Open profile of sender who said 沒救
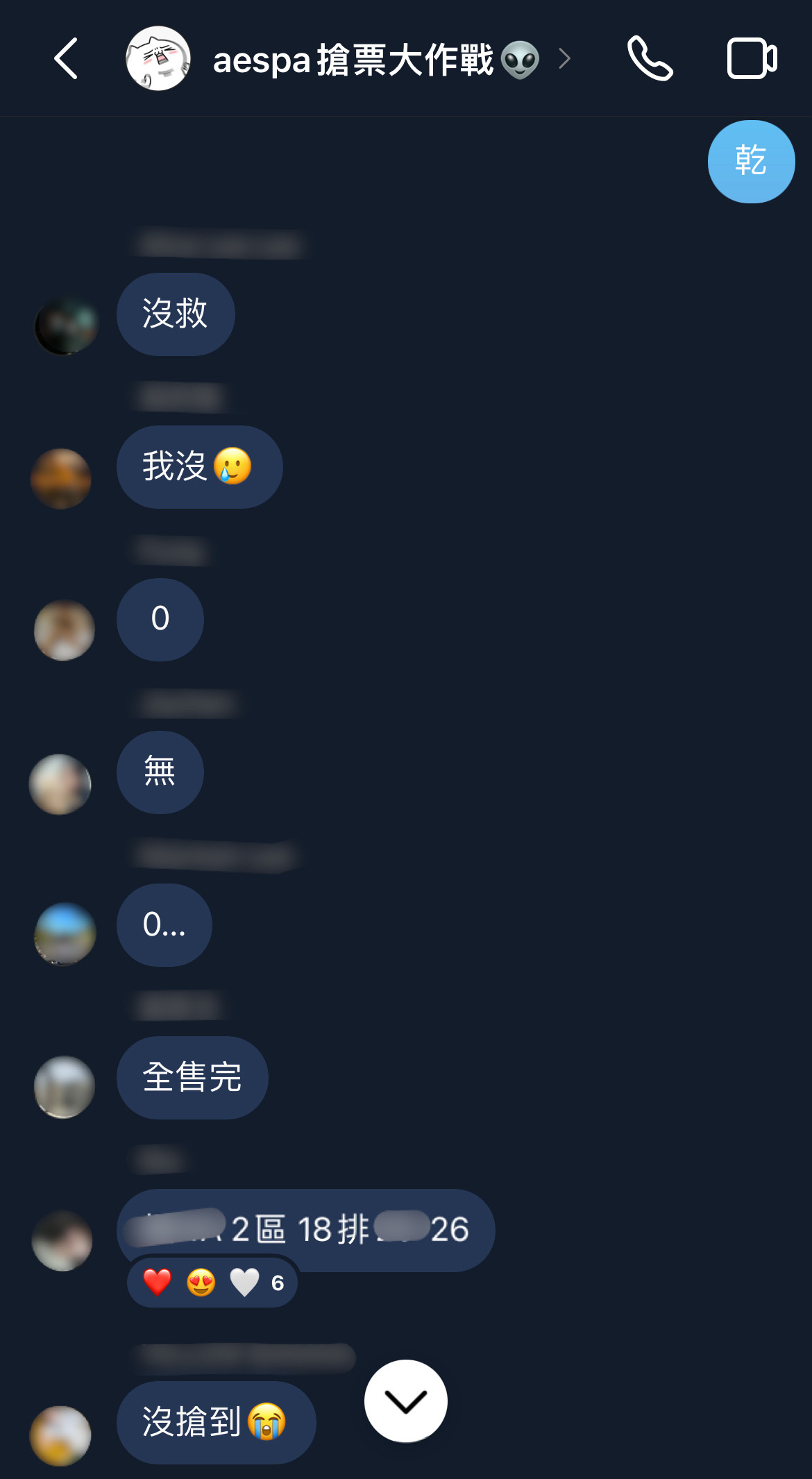 [66, 326]
